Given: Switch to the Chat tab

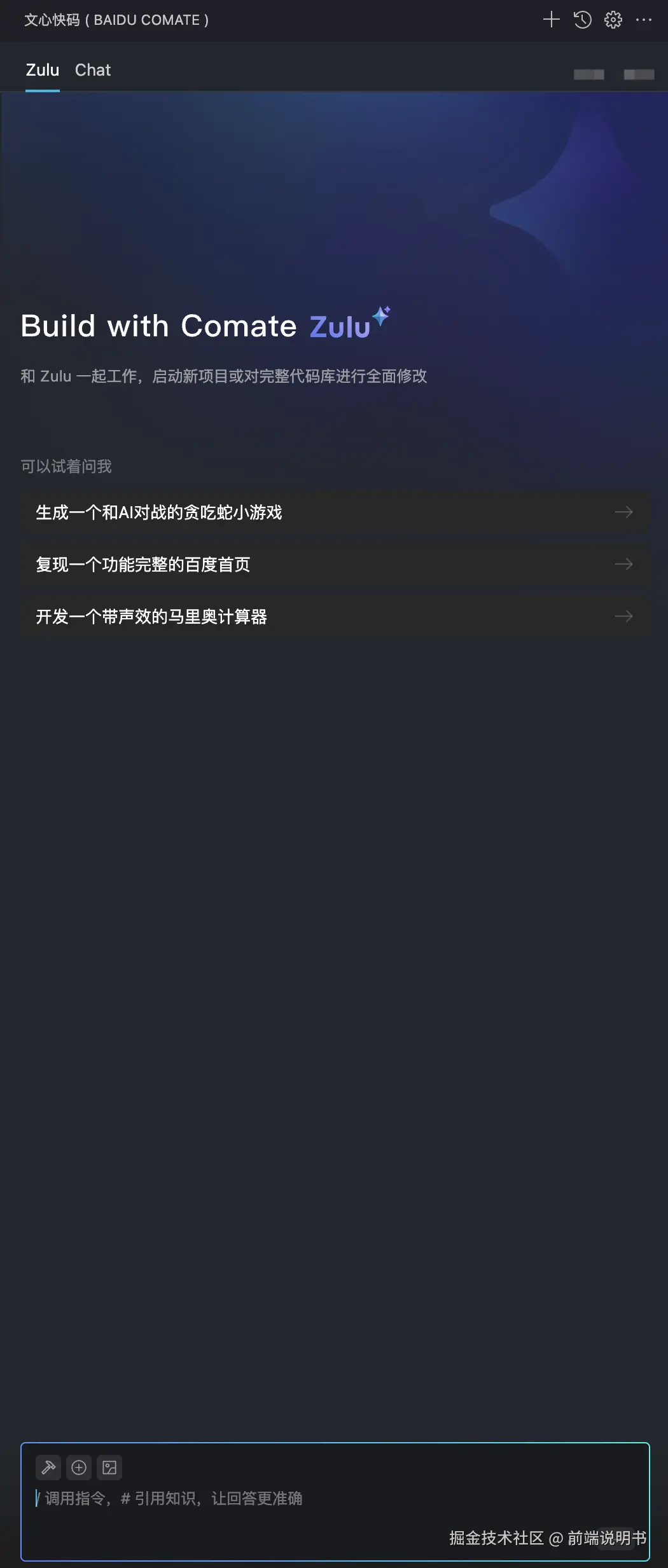Looking at the screenshot, I should point(93,70).
